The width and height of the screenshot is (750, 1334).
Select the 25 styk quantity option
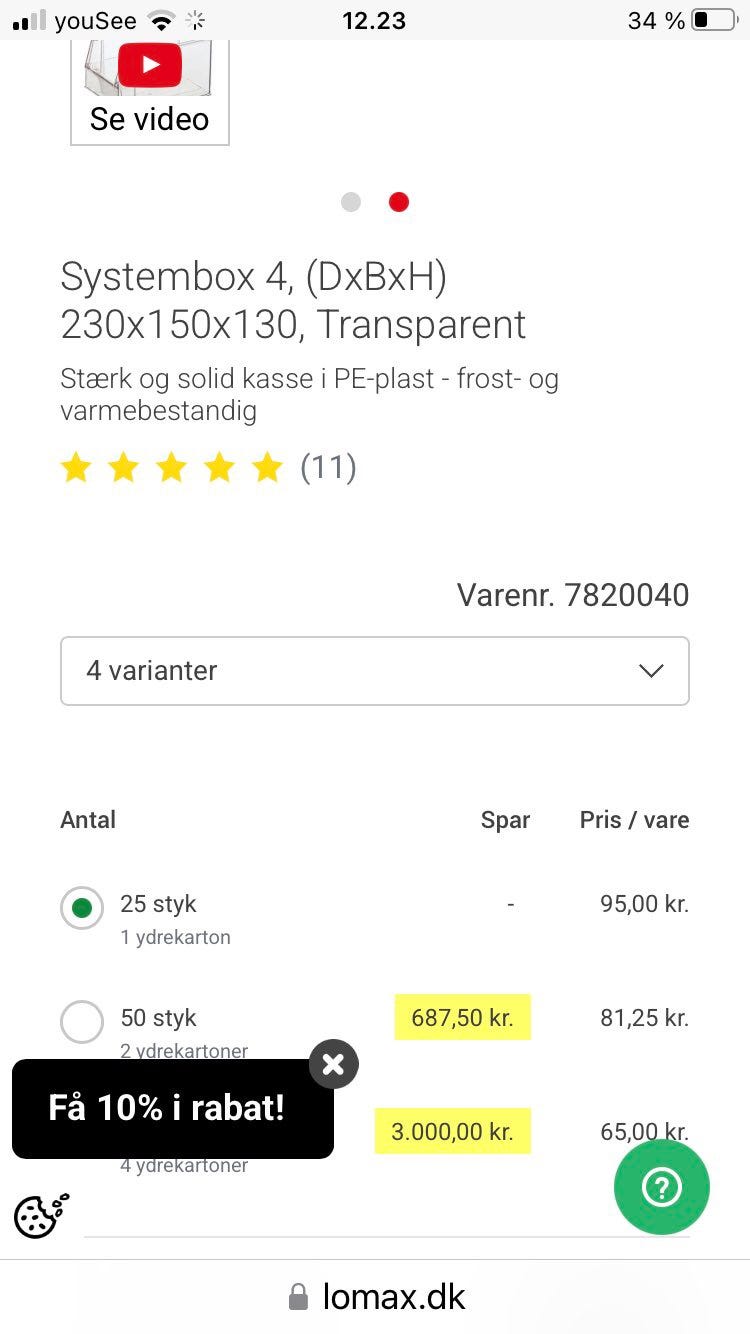82,908
